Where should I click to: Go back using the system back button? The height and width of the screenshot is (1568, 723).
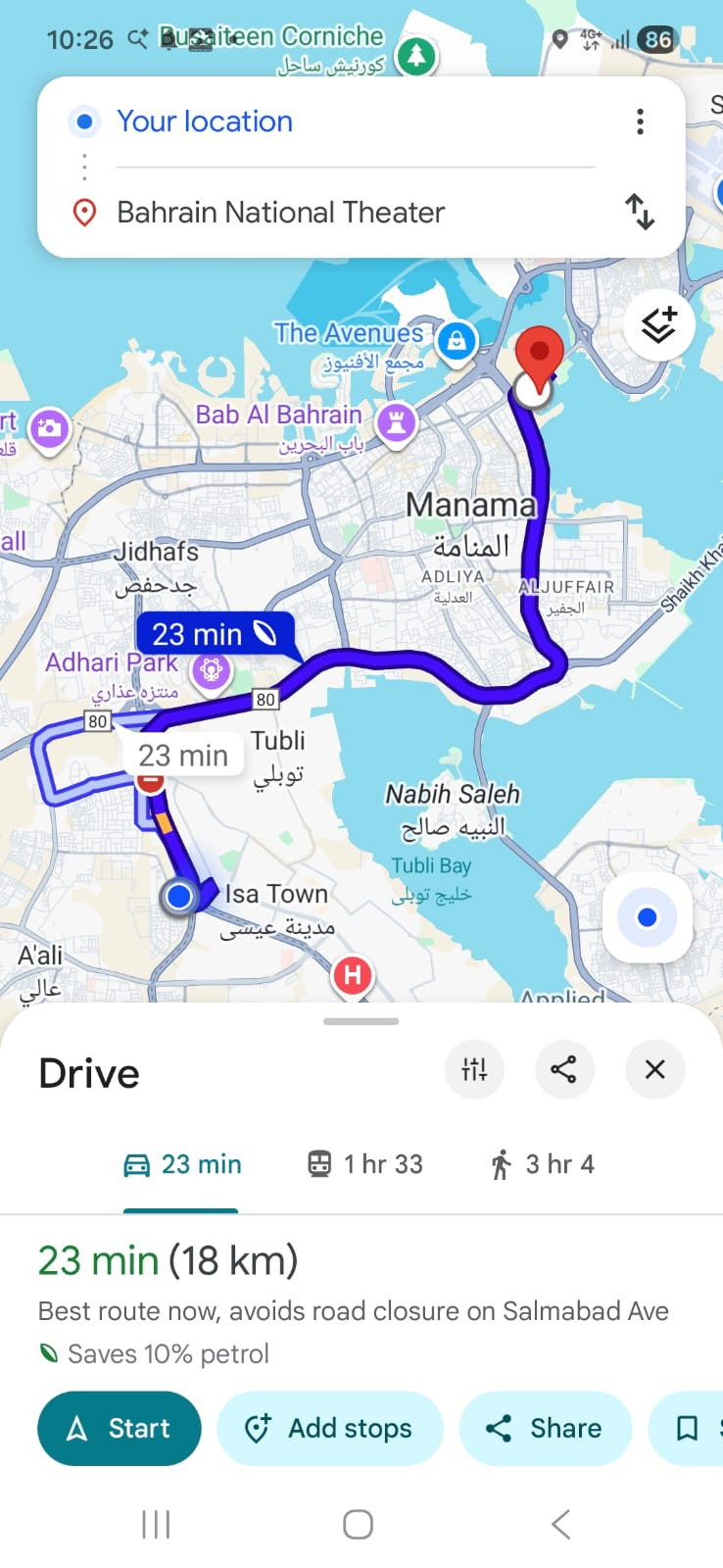[x=560, y=1525]
